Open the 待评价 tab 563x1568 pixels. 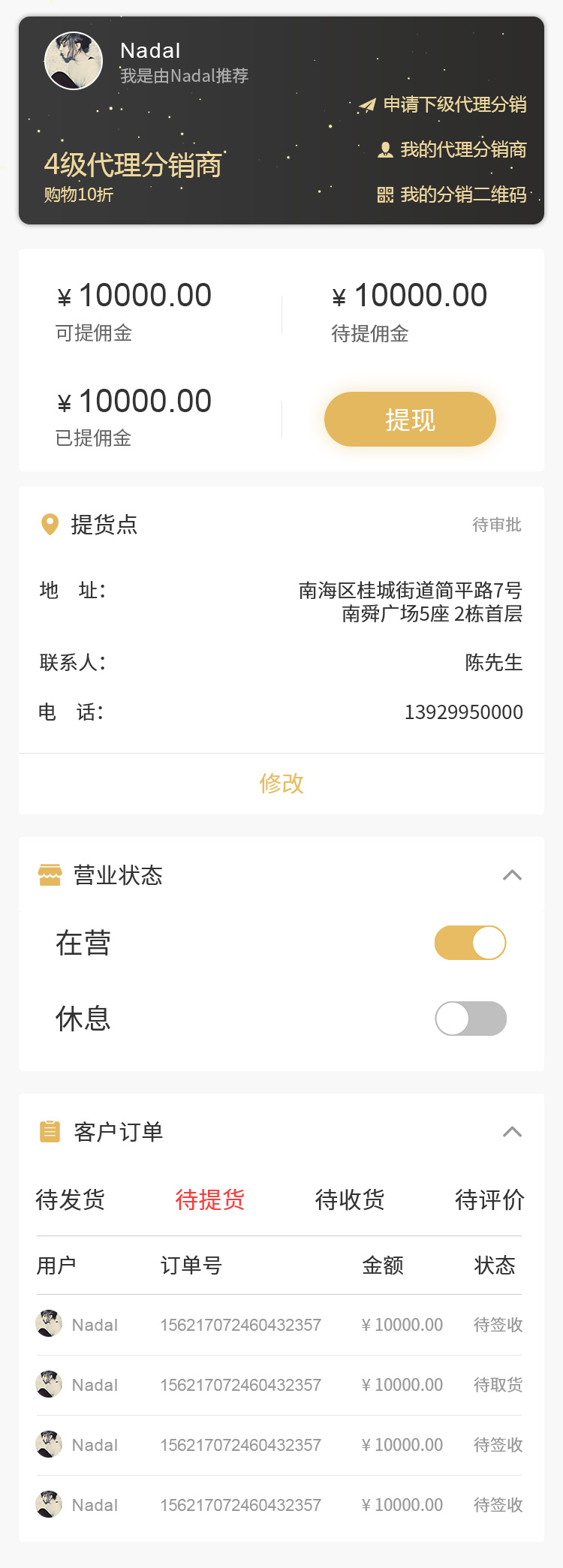(x=489, y=1199)
